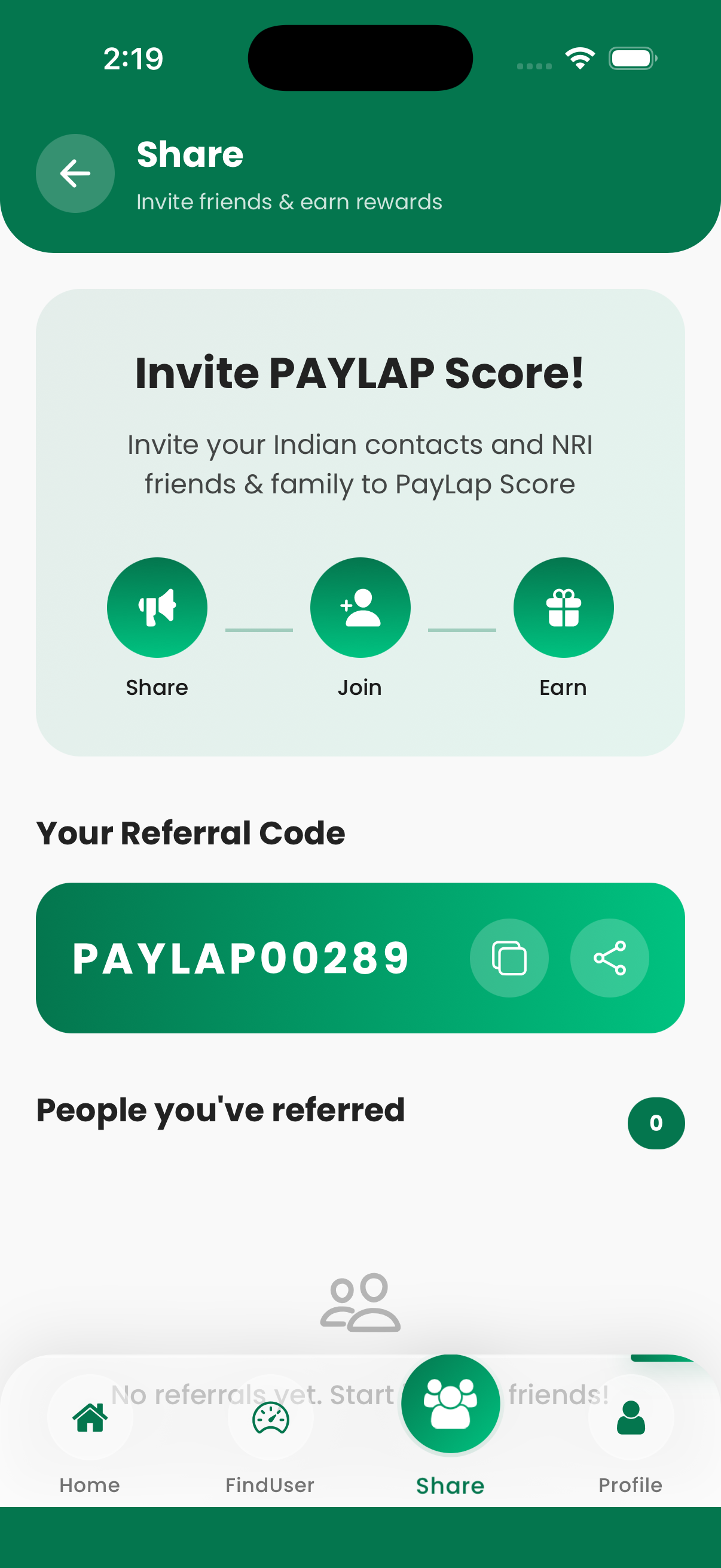
Task: Copy the referral code using the copy icon
Action: 509,957
